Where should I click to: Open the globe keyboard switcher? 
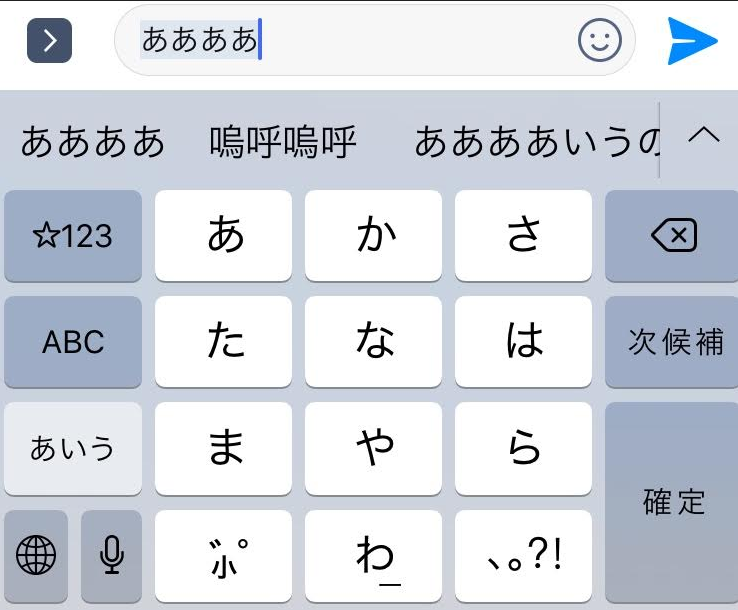[x=36, y=554]
